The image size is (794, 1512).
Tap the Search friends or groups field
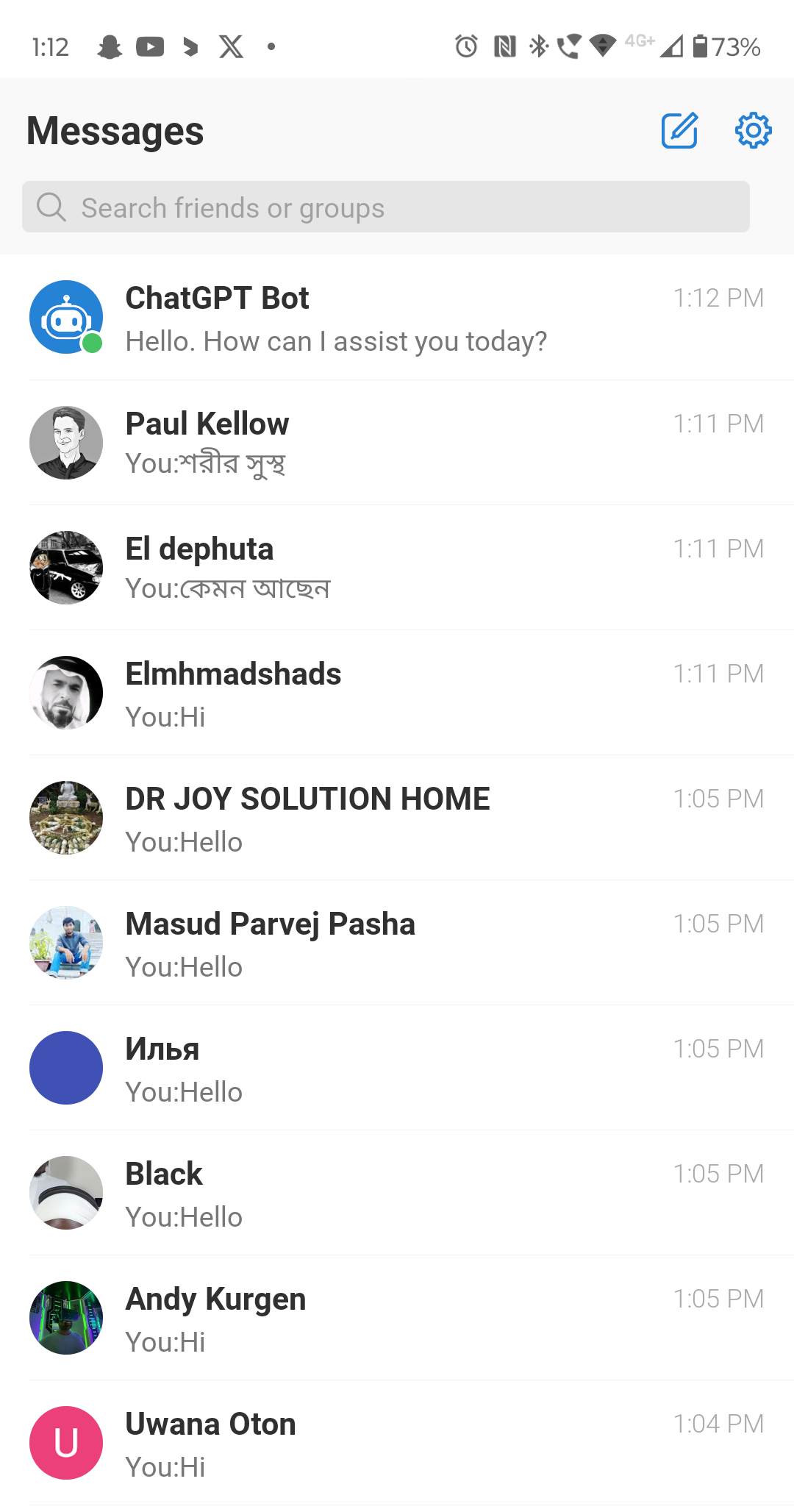[x=385, y=207]
